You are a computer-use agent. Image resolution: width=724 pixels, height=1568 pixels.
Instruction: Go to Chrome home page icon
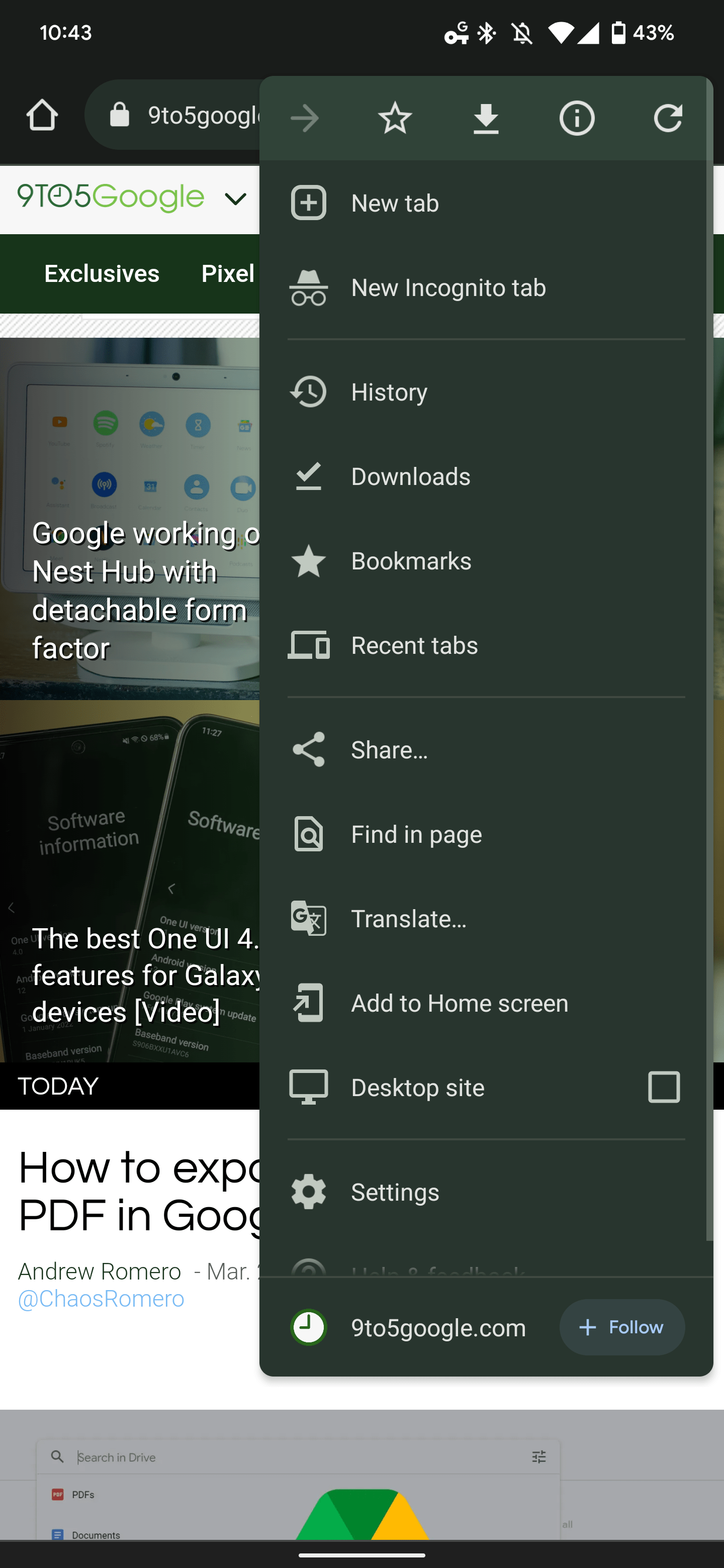pos(42,115)
